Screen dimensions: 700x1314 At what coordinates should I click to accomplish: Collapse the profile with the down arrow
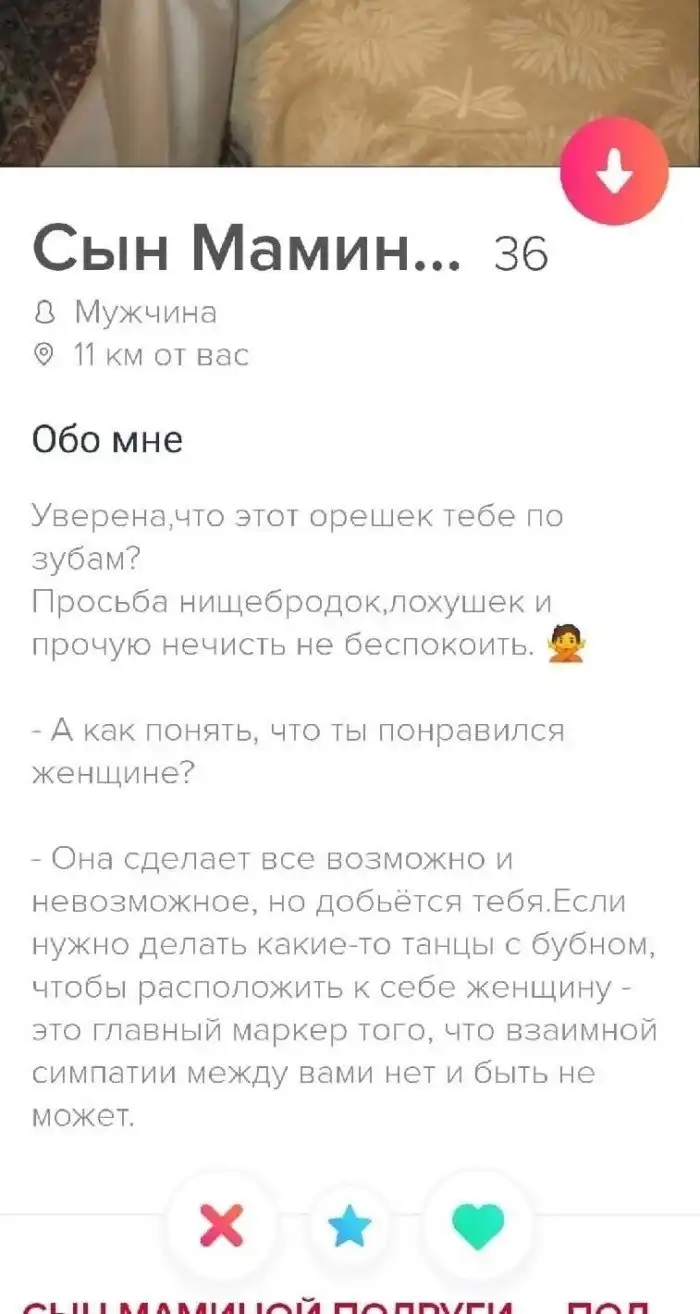tap(614, 172)
